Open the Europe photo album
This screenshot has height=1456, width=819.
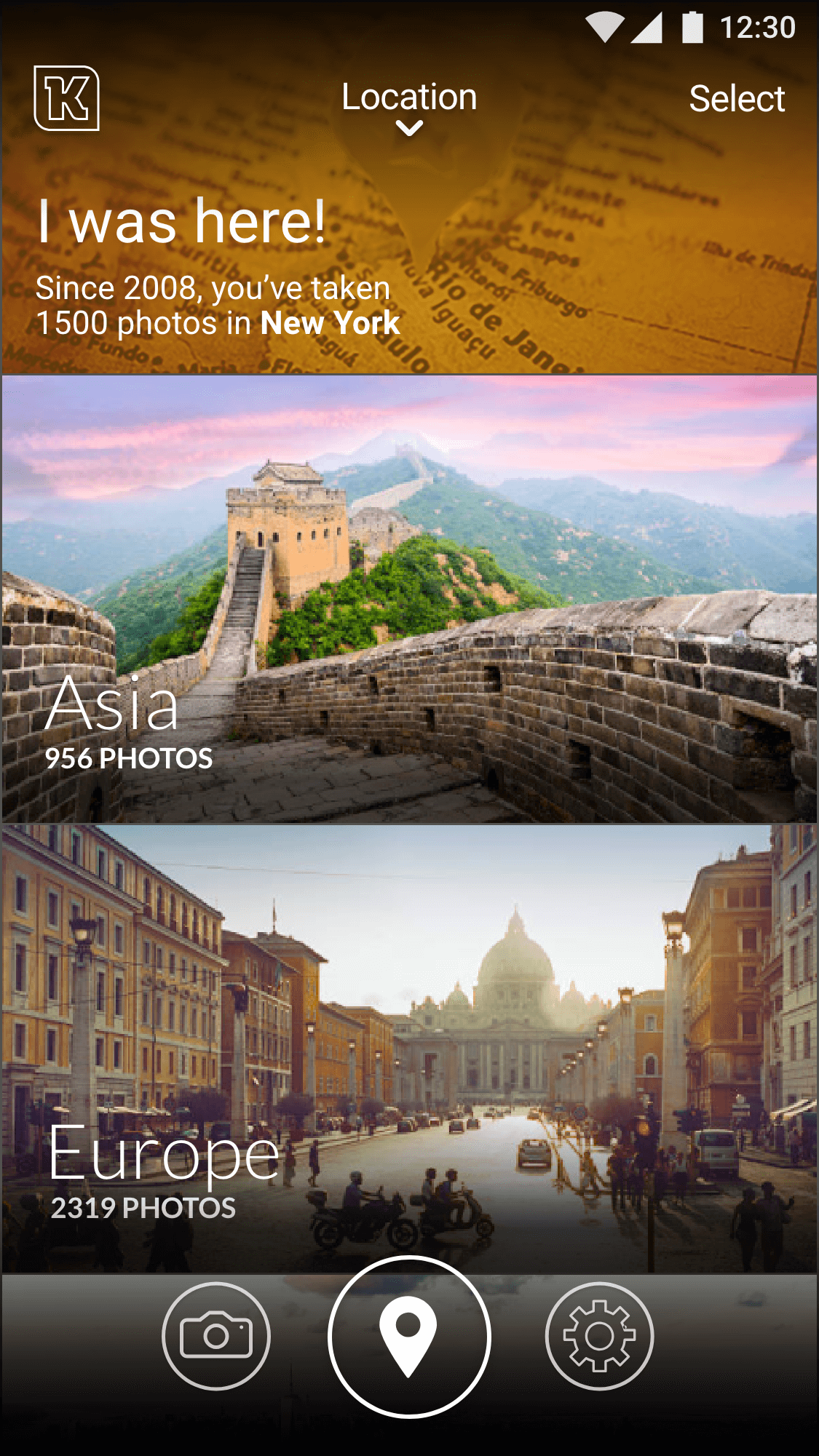click(409, 1048)
